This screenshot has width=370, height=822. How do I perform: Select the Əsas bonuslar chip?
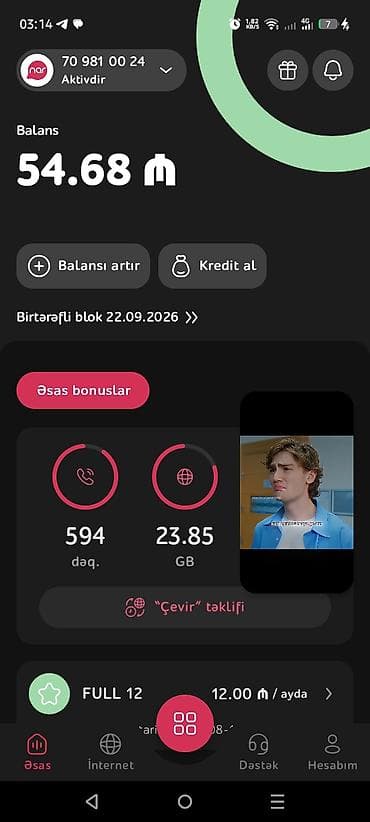(x=83, y=391)
